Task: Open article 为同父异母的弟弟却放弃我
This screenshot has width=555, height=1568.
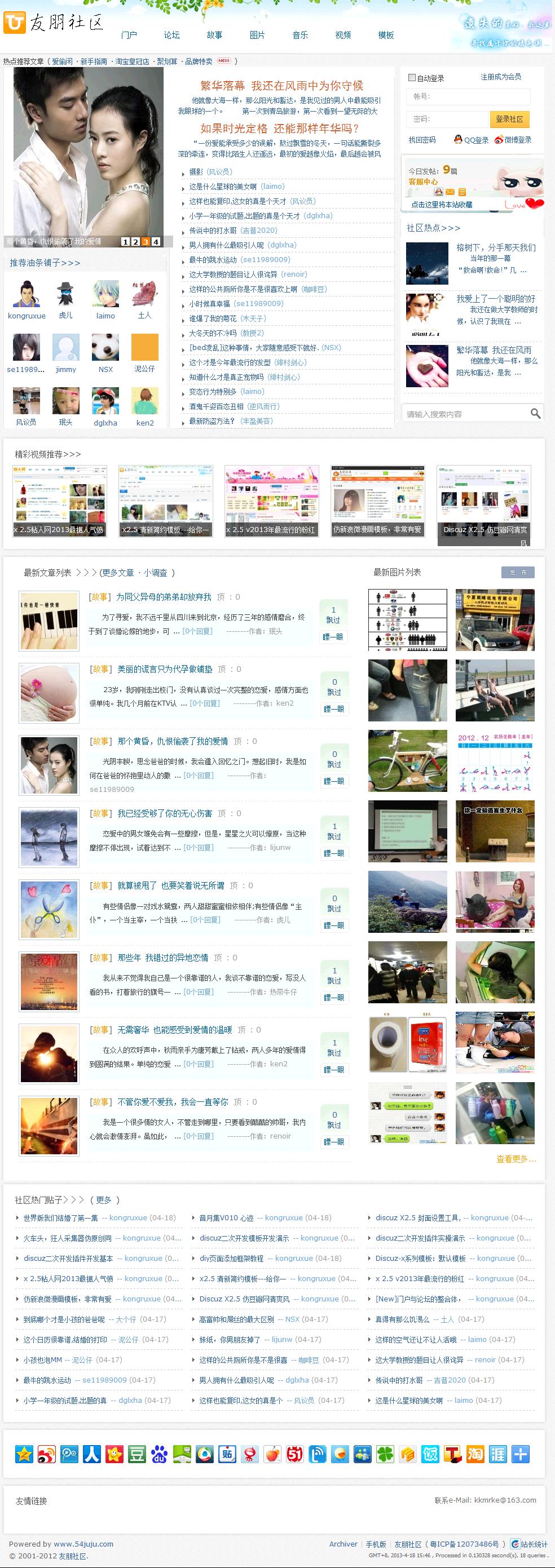Action: click(163, 597)
